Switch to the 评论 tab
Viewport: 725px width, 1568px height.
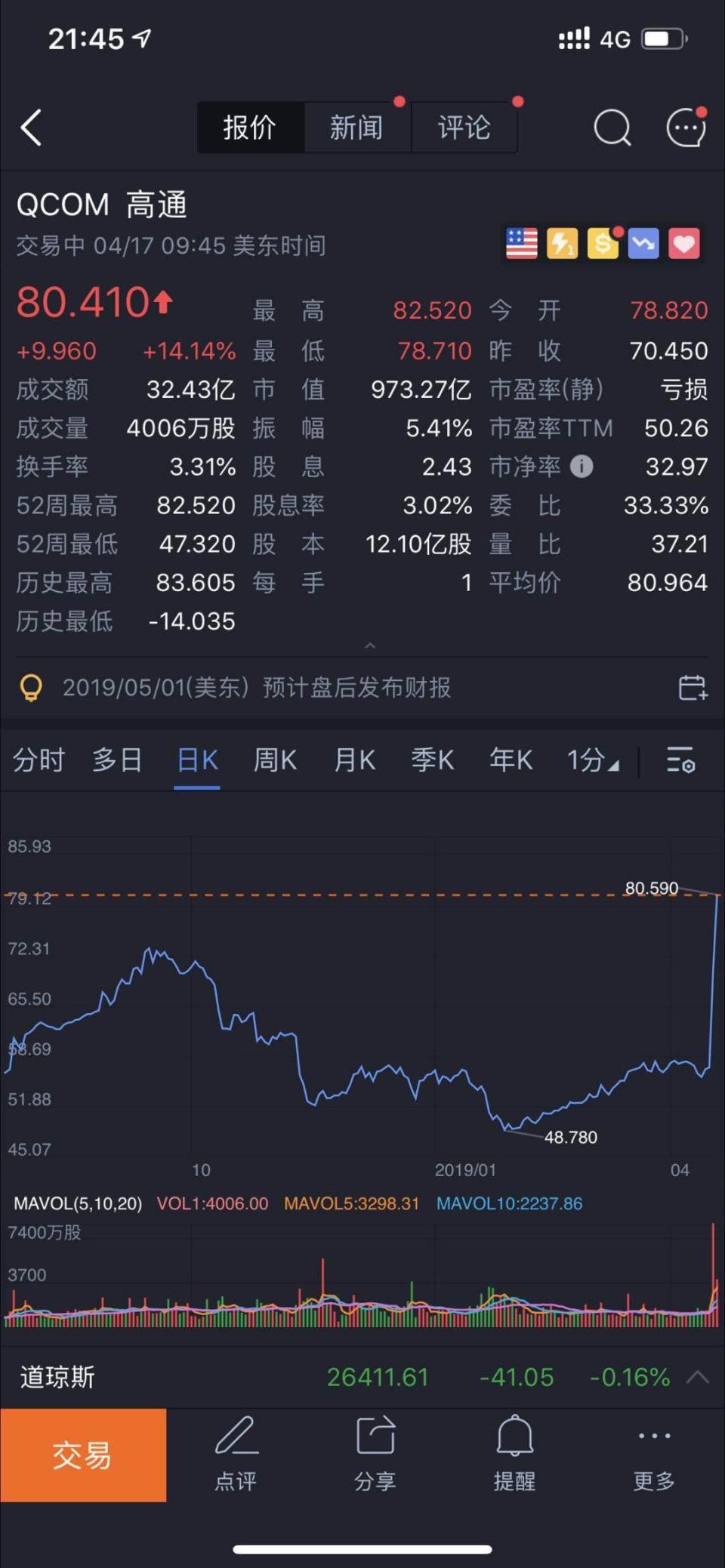click(x=464, y=128)
